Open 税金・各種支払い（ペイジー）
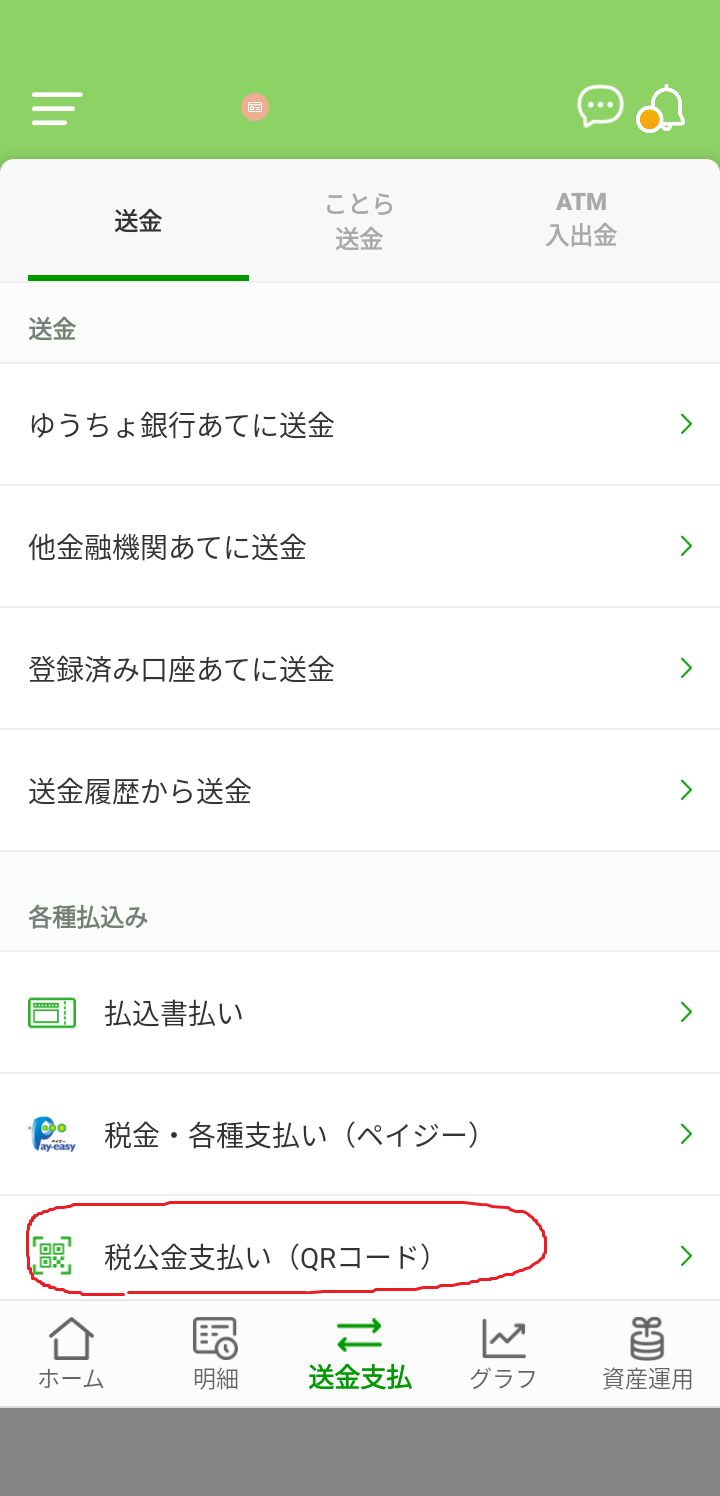Viewport: 720px width, 1496px height. (360, 1135)
